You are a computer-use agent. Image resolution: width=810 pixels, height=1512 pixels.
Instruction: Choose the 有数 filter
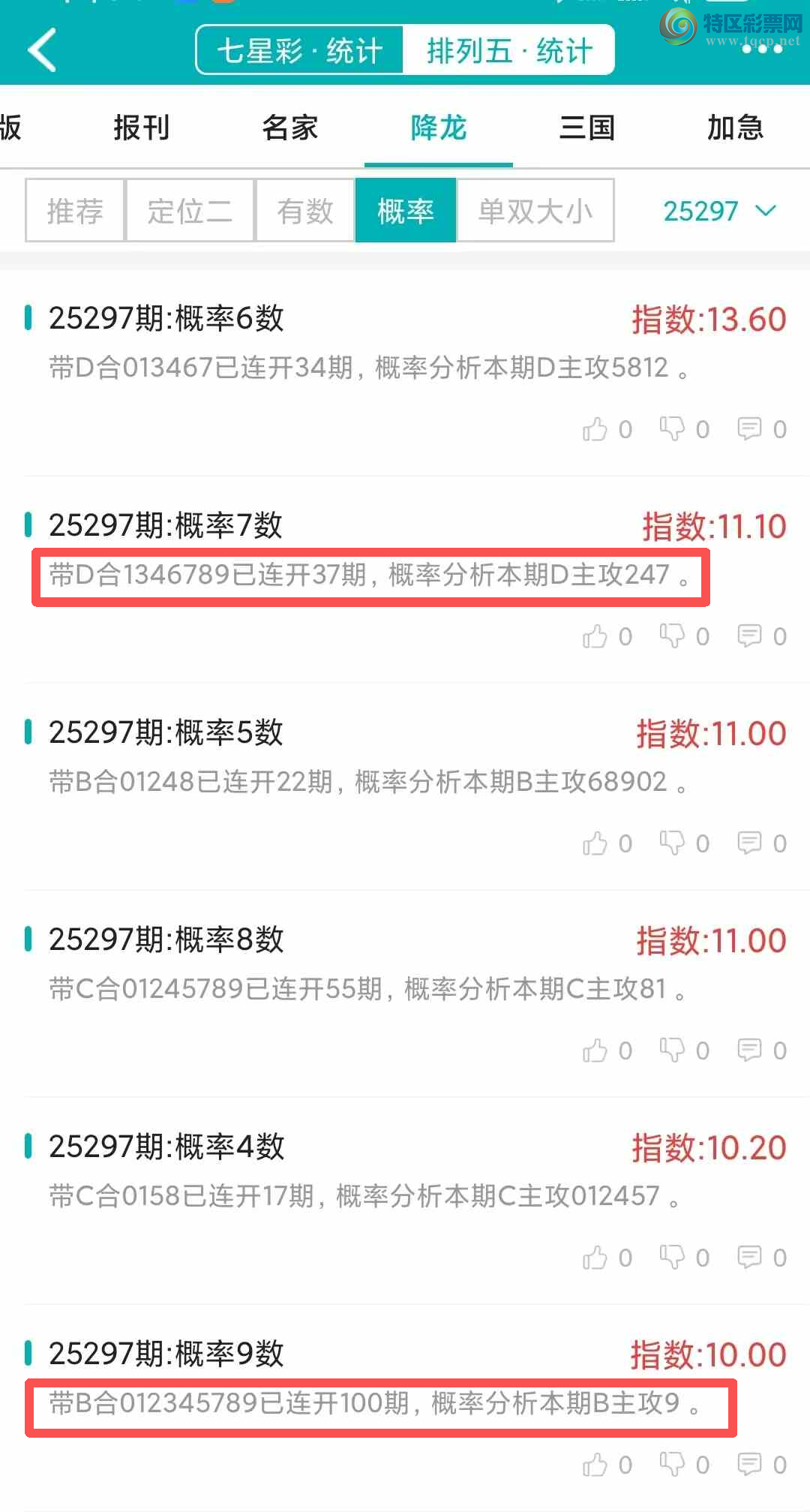[304, 211]
